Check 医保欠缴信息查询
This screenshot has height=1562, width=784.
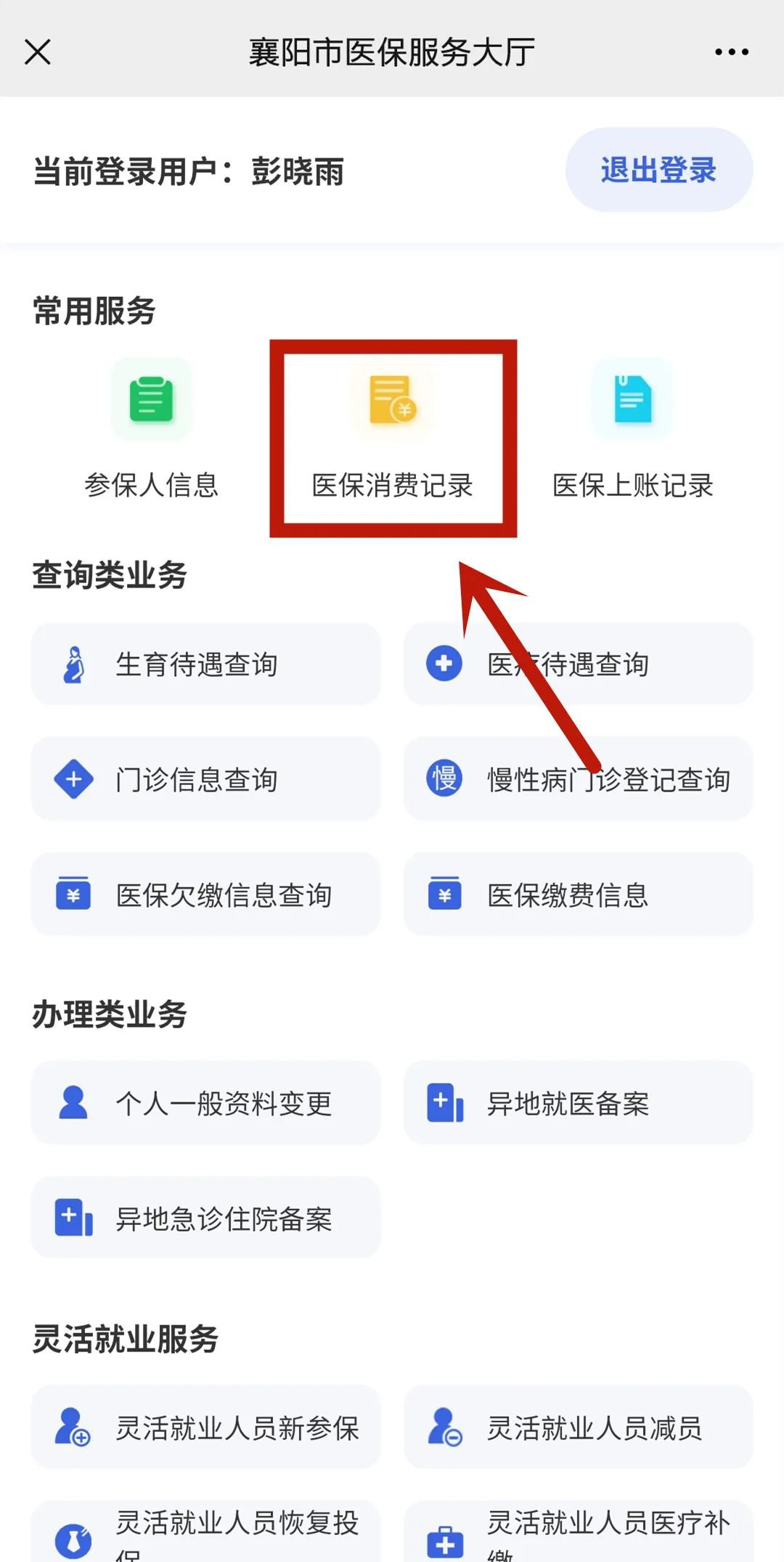pyautogui.click(x=205, y=895)
